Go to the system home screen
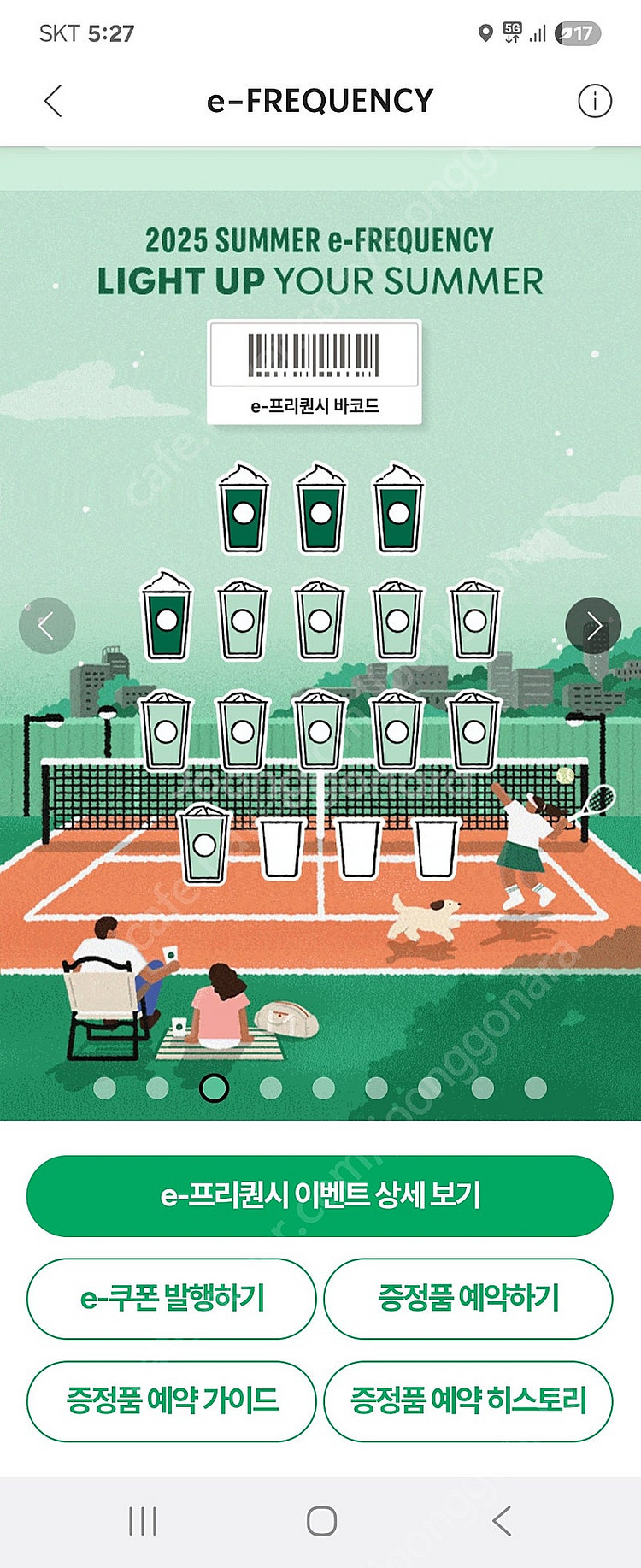The image size is (641, 1568). [x=321, y=1521]
